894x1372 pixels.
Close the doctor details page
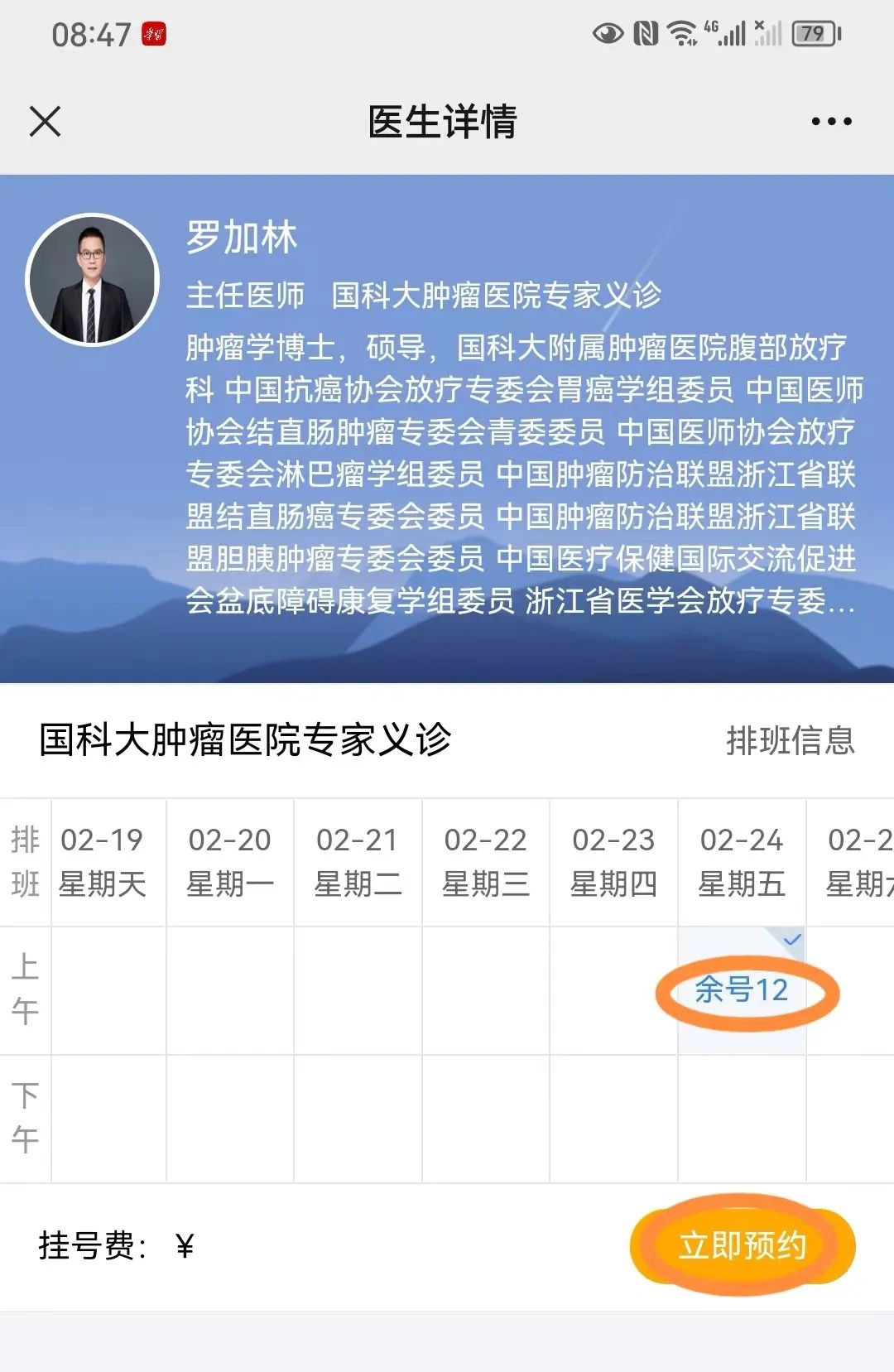pyautogui.click(x=45, y=122)
